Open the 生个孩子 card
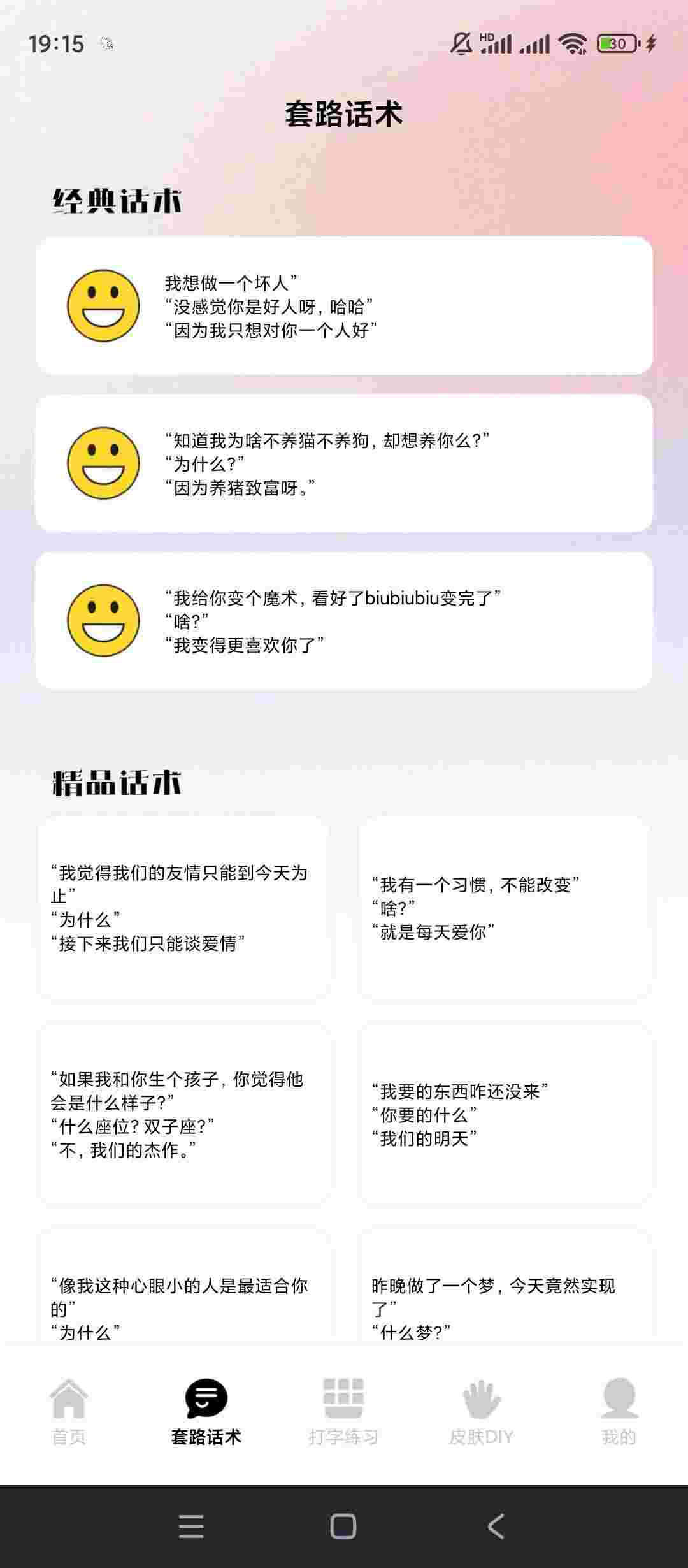This screenshot has width=688, height=1568. (183, 1114)
